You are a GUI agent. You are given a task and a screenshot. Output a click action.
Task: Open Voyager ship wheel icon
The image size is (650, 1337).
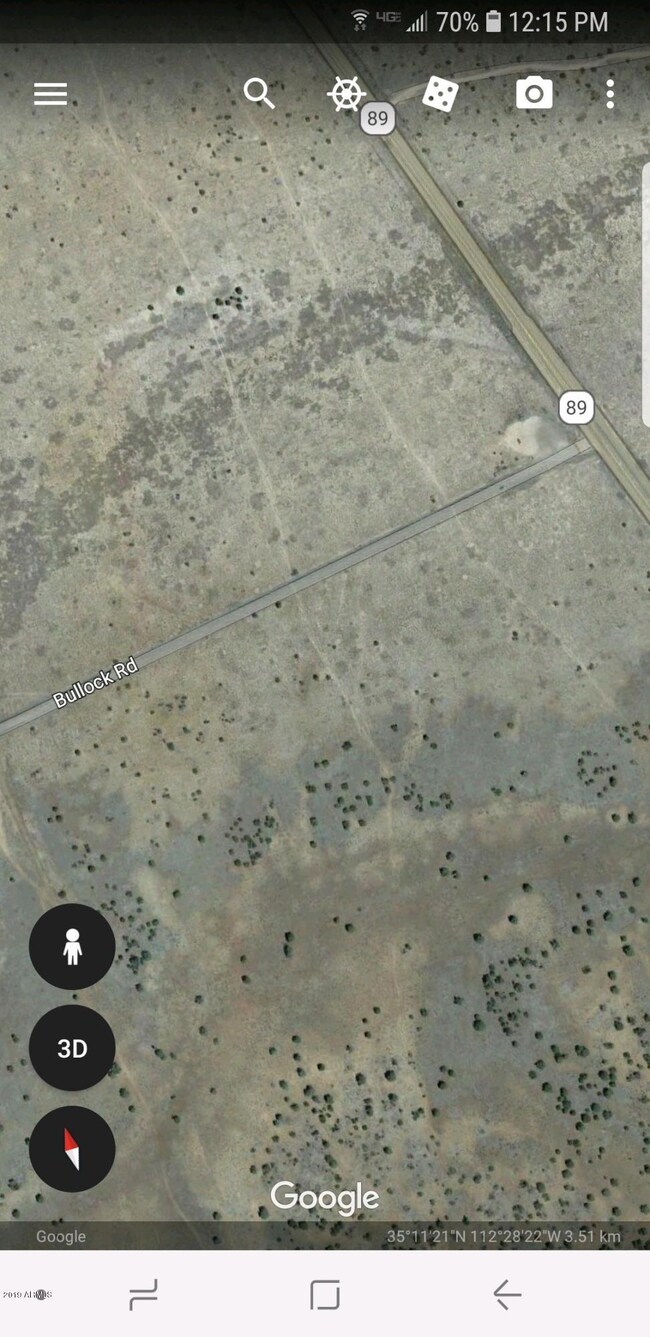[346, 94]
